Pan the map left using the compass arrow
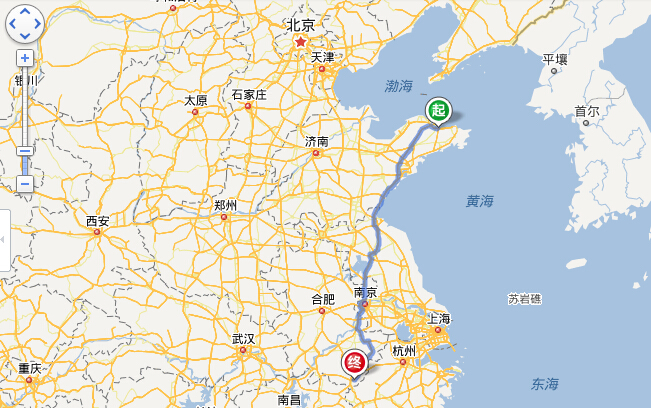This screenshot has width=651, height=408. point(12,22)
